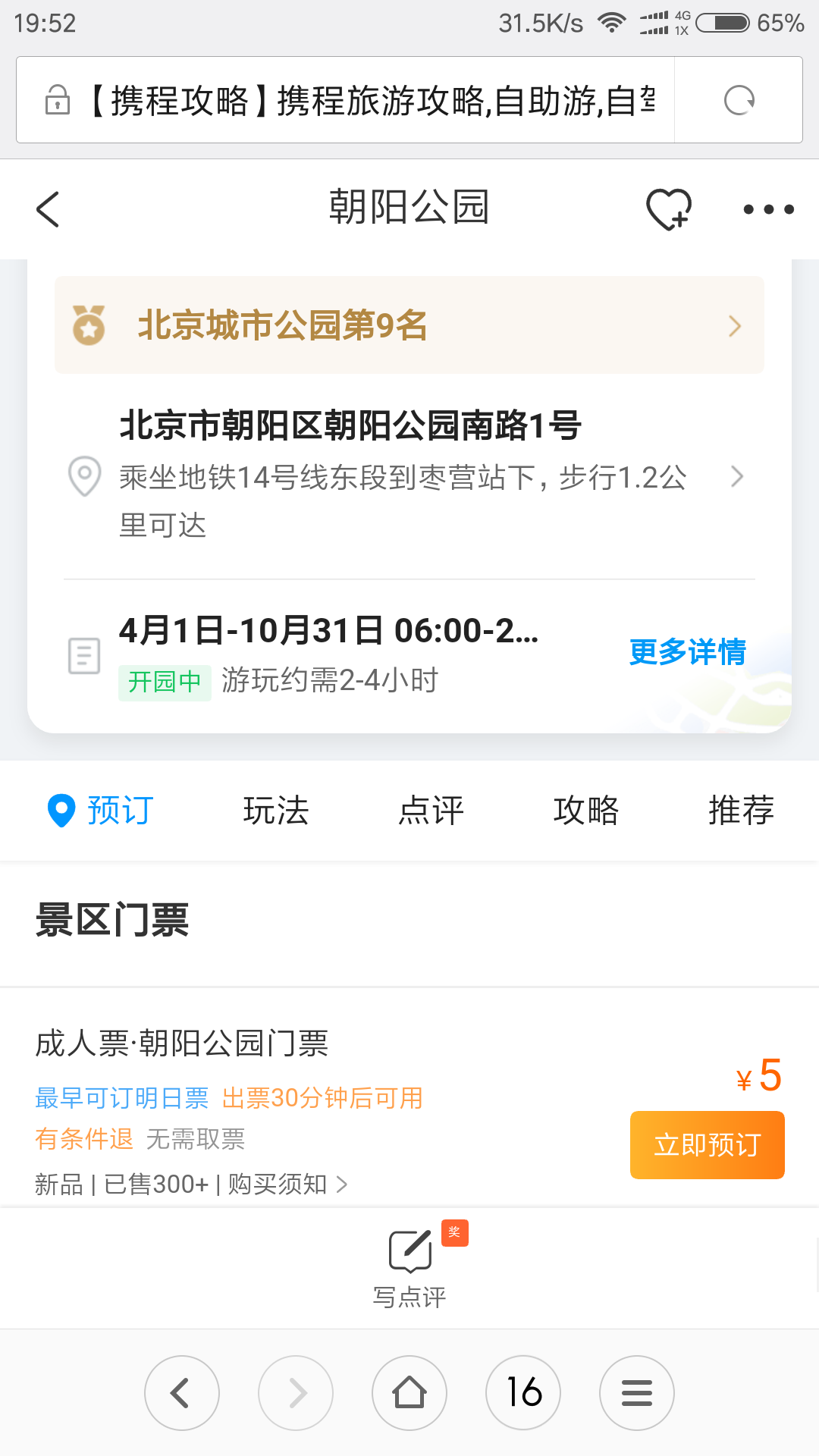Go back from the 朝阳公园 page
819x1456 pixels.
tap(48, 209)
